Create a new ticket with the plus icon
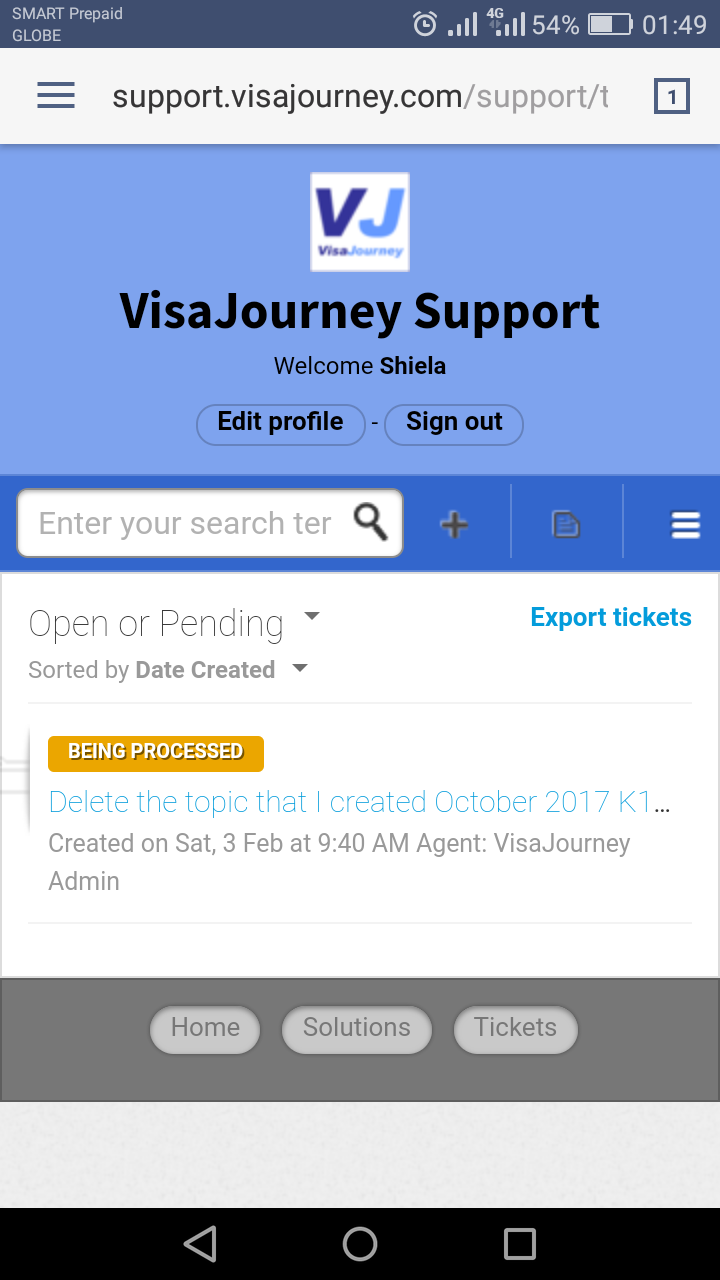Image resolution: width=720 pixels, height=1280 pixels. (455, 524)
